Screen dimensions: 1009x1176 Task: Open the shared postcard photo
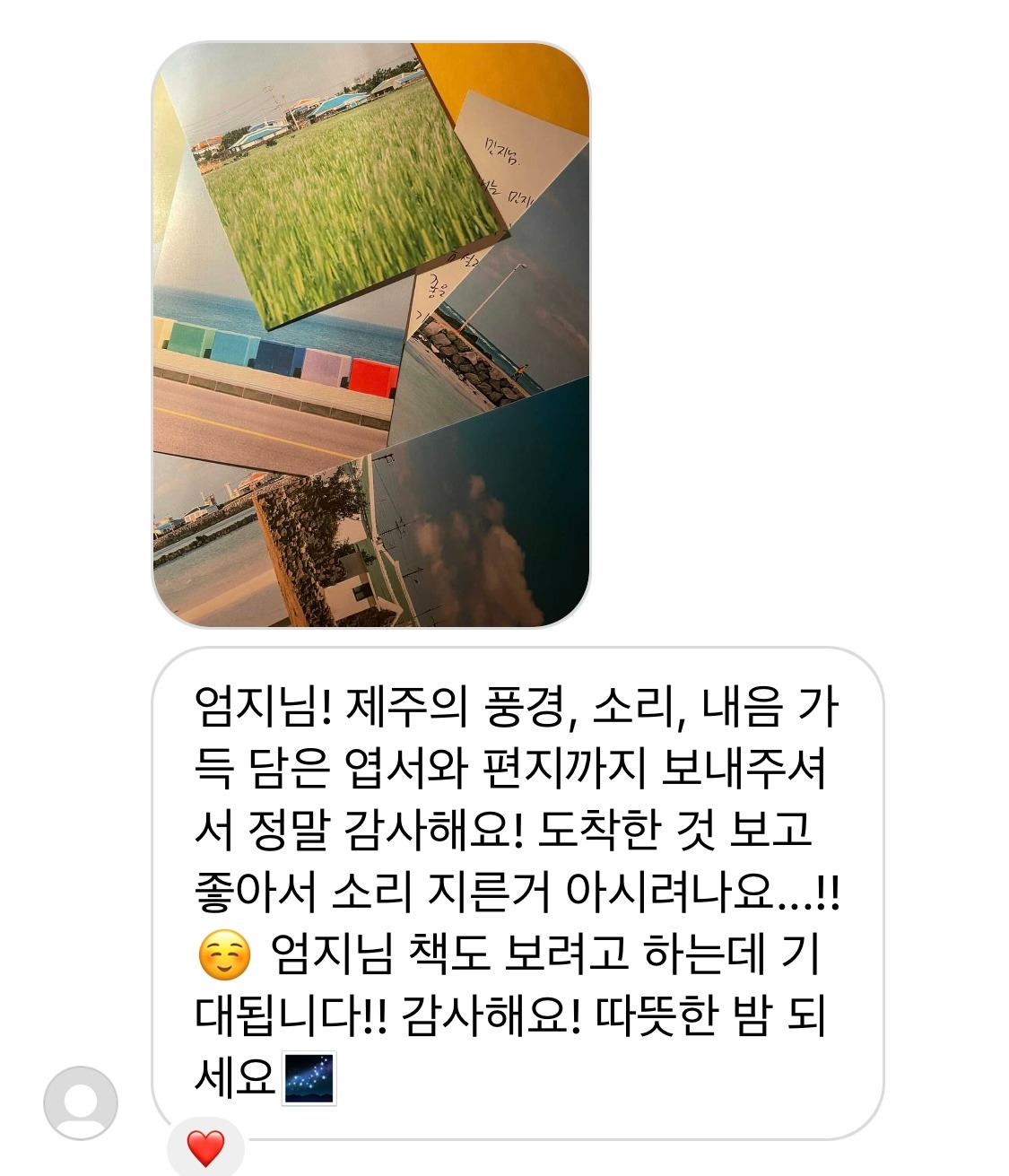click(377, 332)
